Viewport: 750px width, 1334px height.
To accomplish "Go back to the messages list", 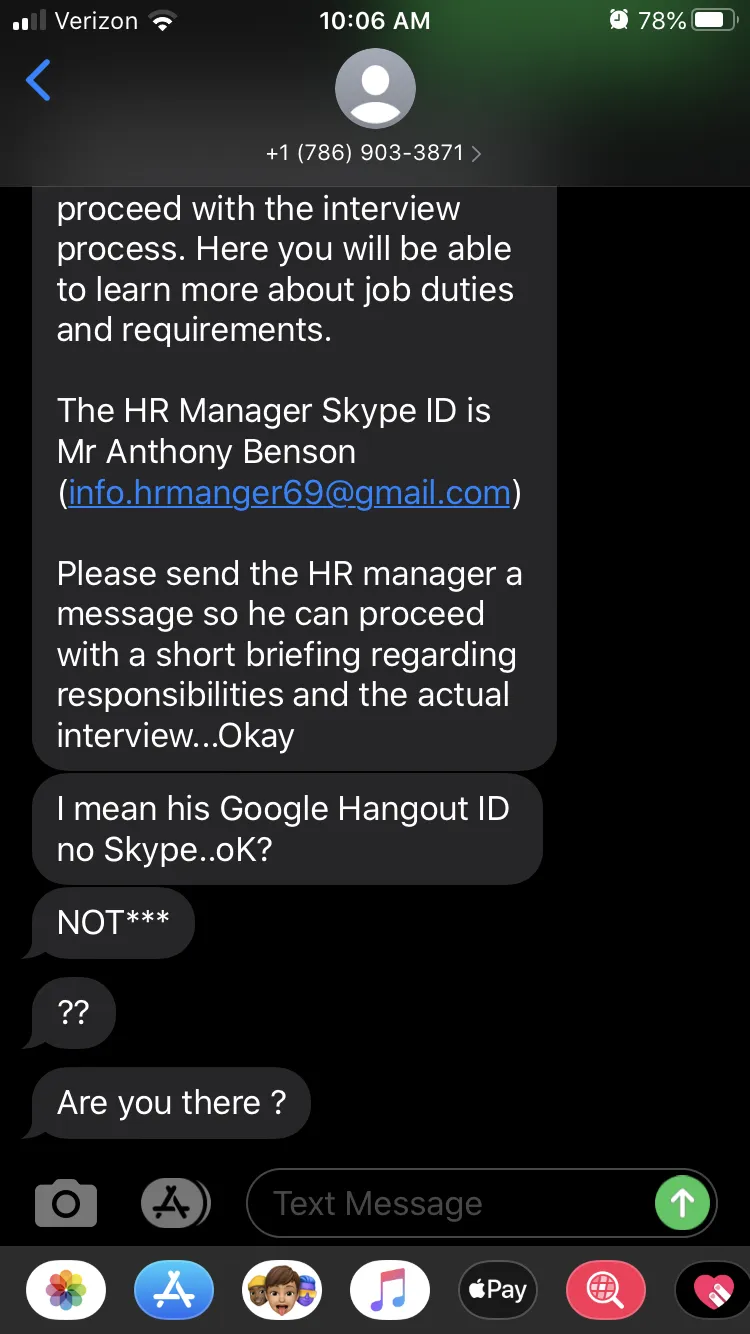I will pos(38,80).
